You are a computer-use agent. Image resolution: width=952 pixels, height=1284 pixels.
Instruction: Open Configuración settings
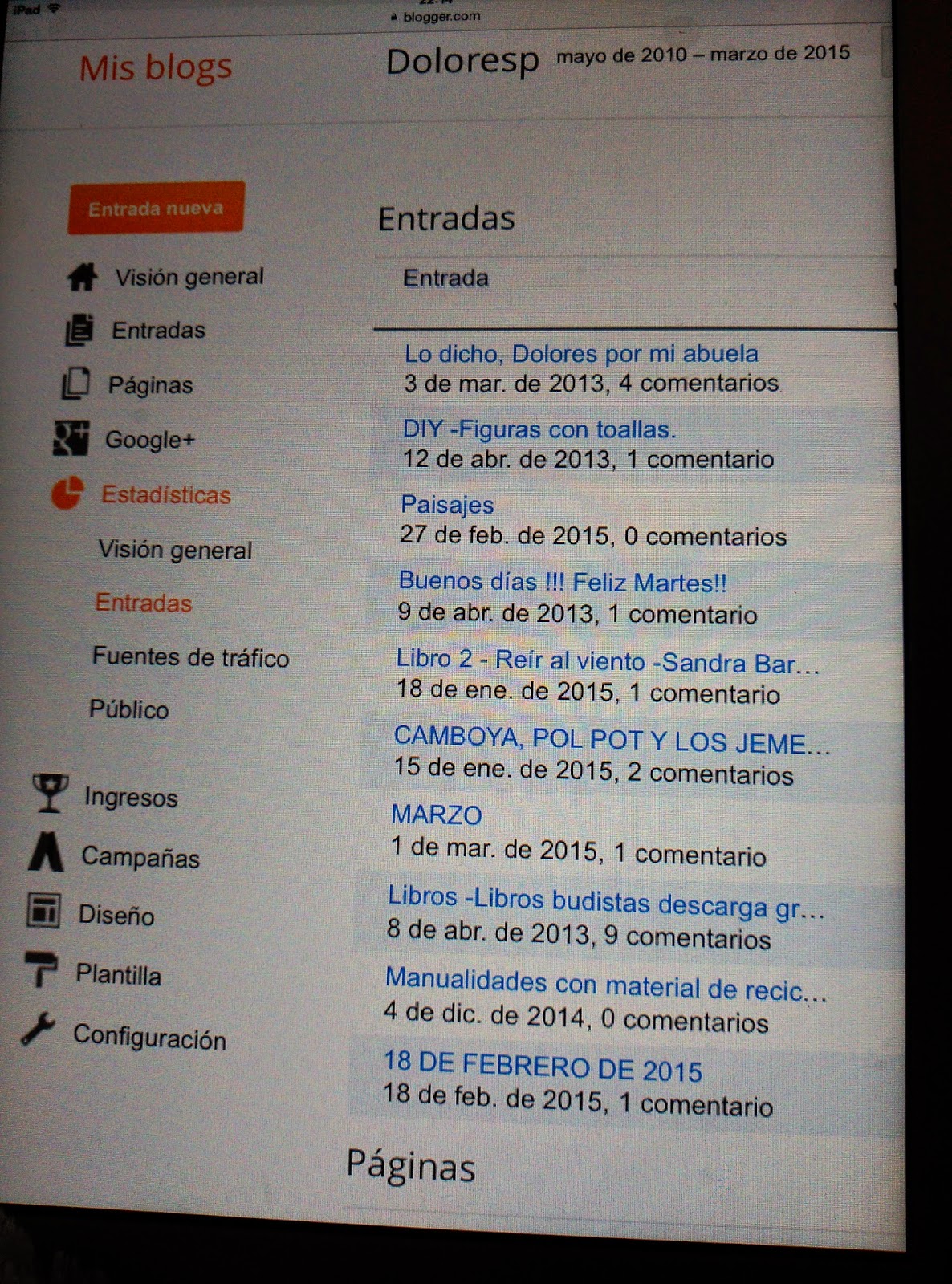(x=149, y=1038)
